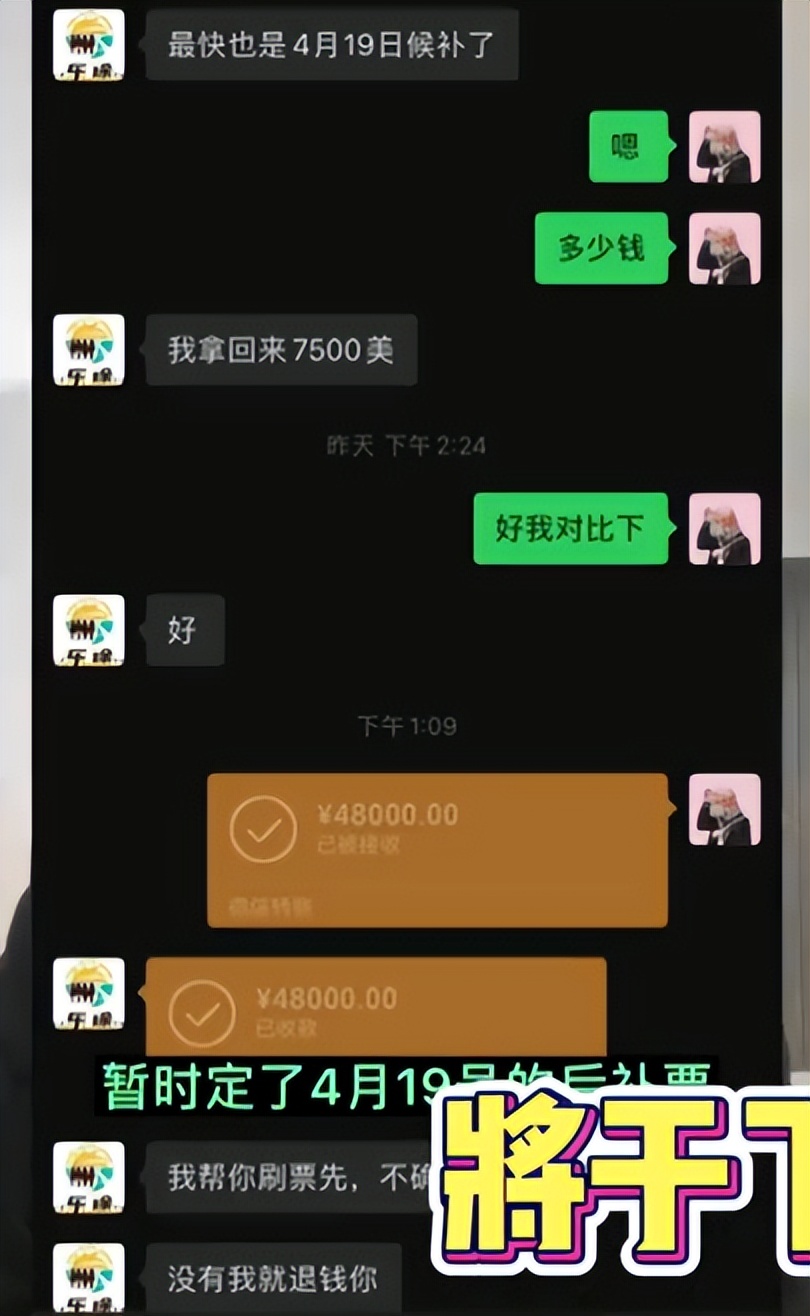Tap the 我拿回来7500美 message bubble
Viewport: 810px width, 1316px height.
(281, 351)
